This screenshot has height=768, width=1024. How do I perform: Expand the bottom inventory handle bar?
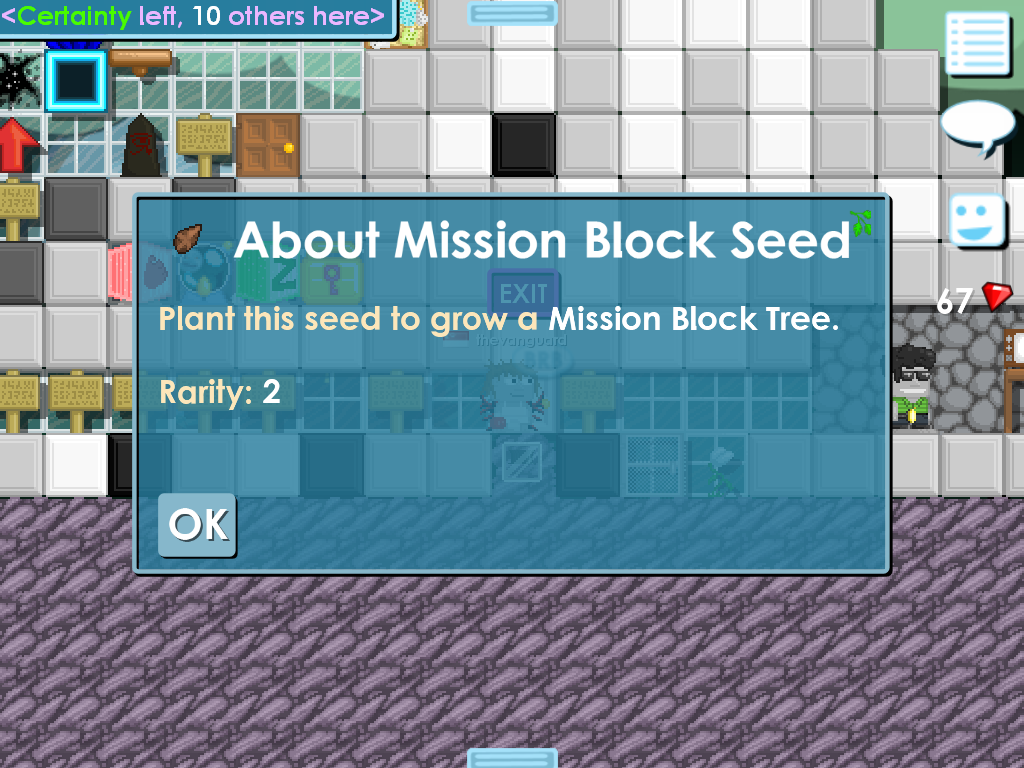point(512,758)
